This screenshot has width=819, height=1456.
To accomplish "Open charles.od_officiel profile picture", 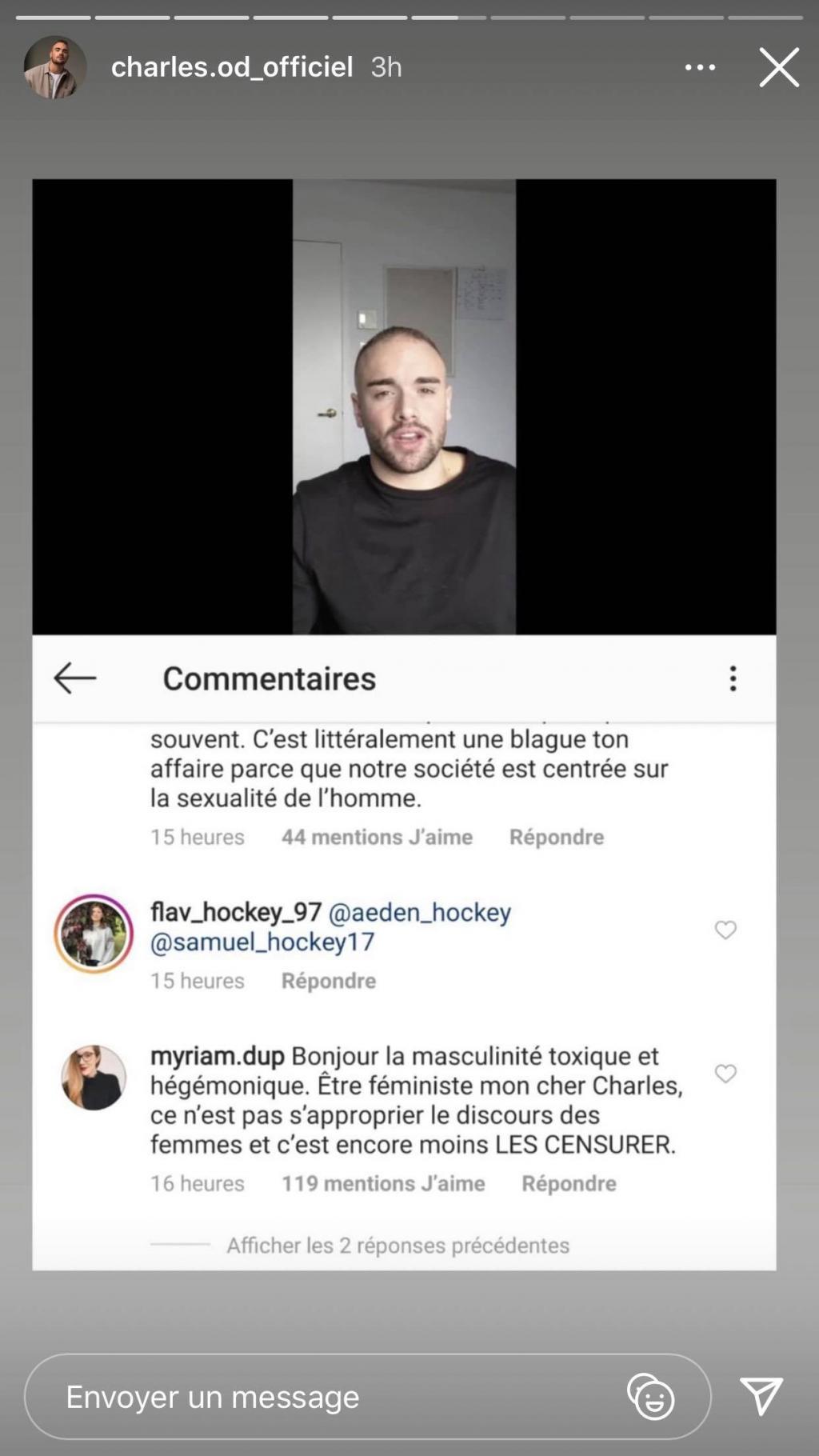I will (x=54, y=67).
